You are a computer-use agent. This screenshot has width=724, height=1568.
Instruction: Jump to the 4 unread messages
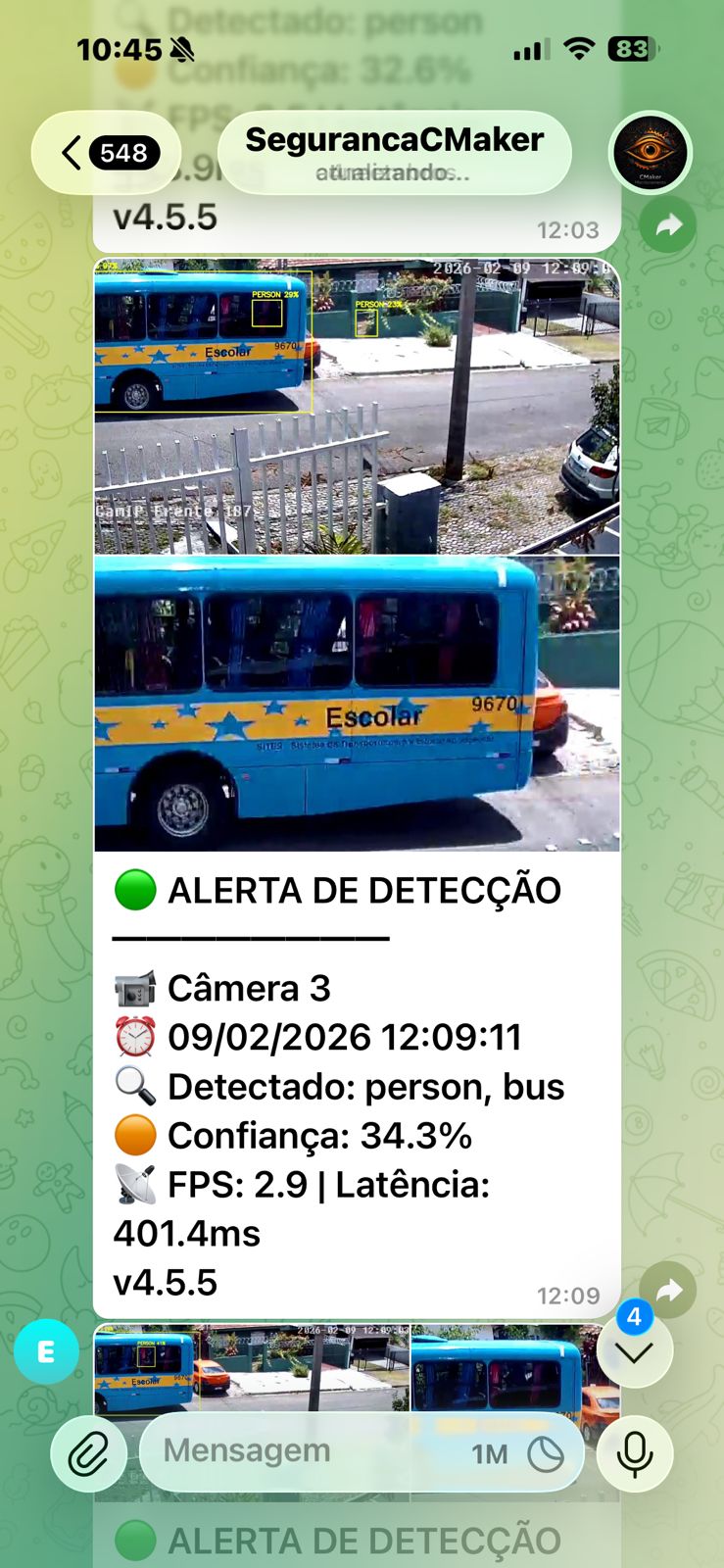pyautogui.click(x=634, y=1351)
